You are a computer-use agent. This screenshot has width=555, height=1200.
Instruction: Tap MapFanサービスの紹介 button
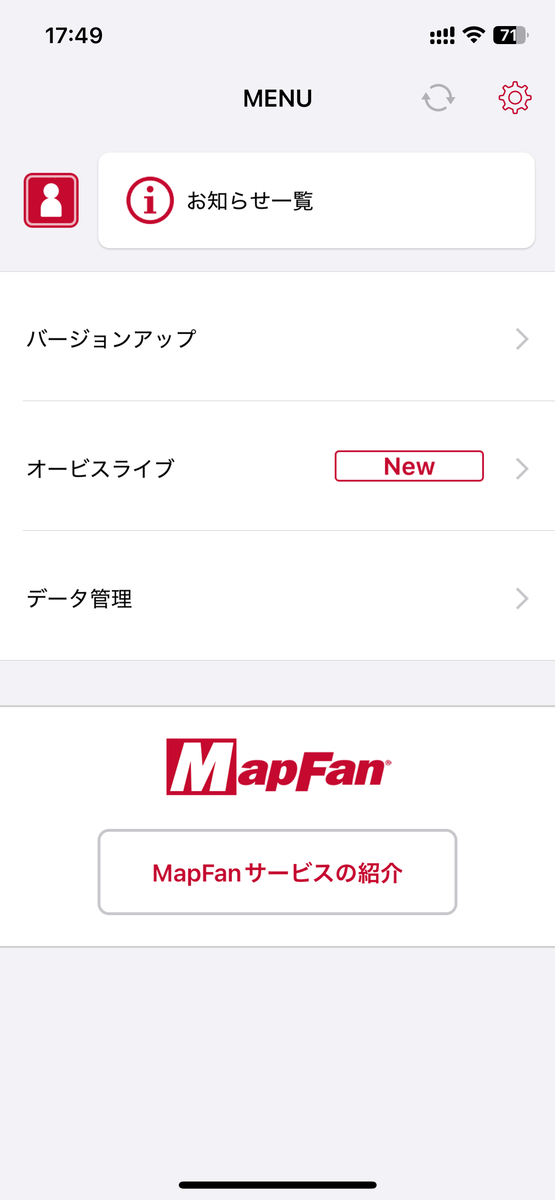pyautogui.click(x=277, y=872)
